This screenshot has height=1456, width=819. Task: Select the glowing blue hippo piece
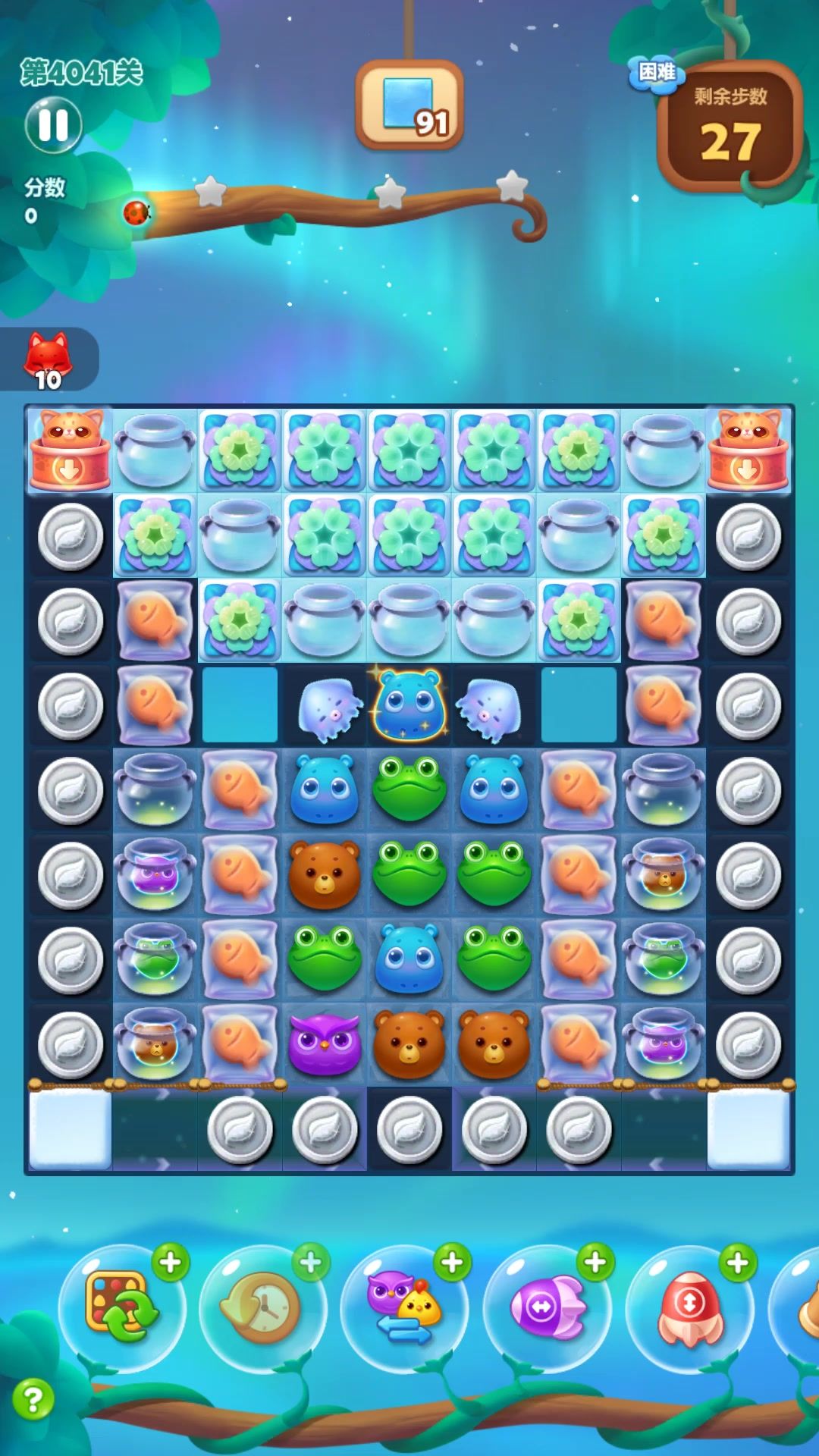point(409,705)
